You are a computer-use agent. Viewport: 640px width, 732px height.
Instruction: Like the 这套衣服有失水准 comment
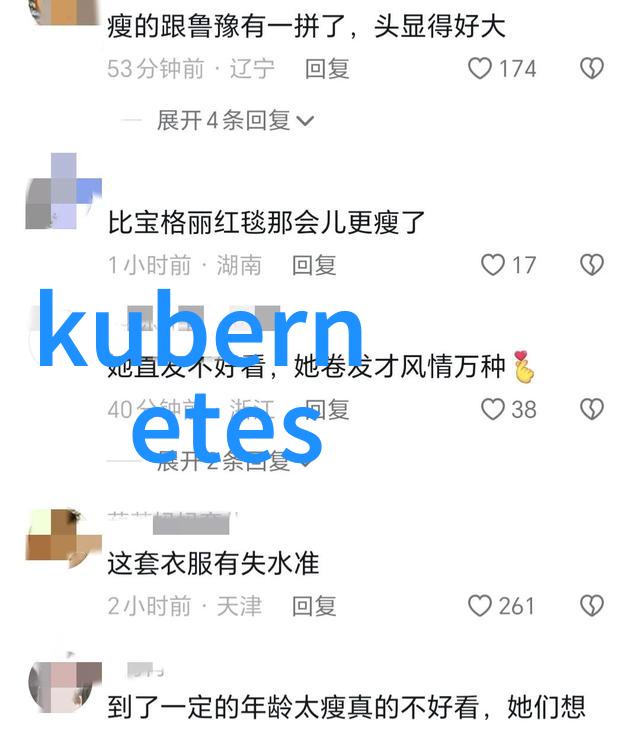click(481, 606)
